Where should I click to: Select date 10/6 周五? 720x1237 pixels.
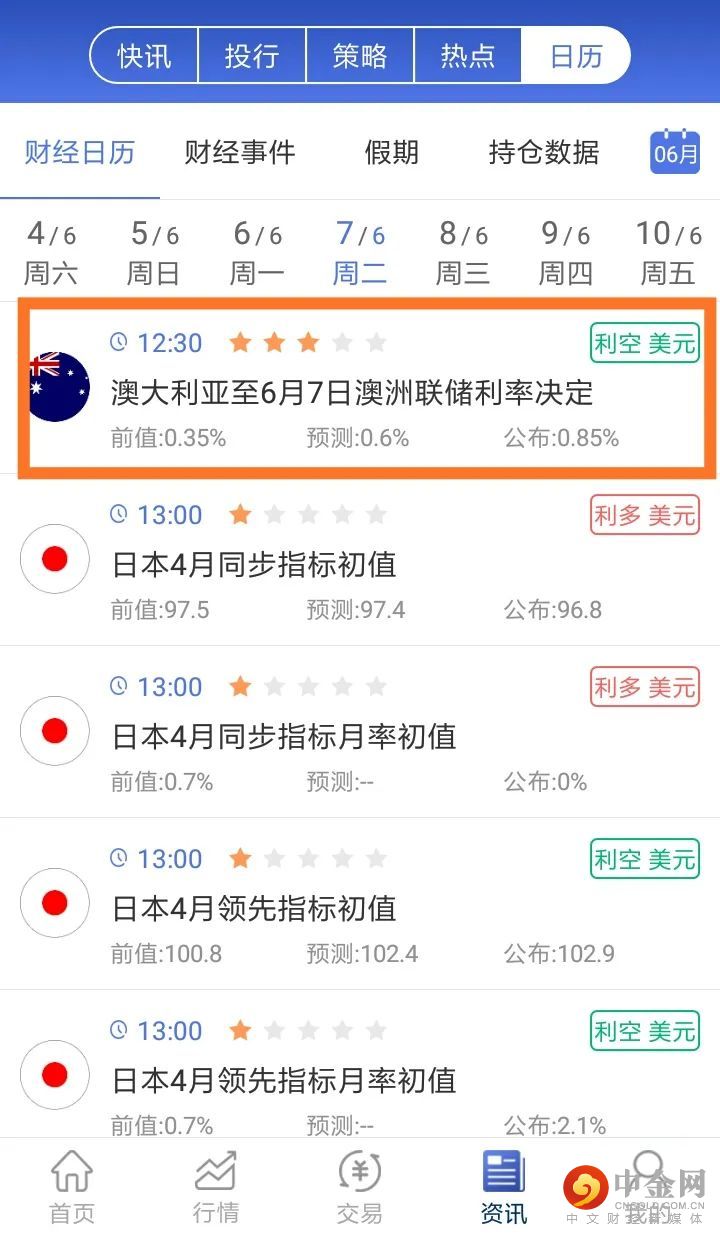point(668,252)
